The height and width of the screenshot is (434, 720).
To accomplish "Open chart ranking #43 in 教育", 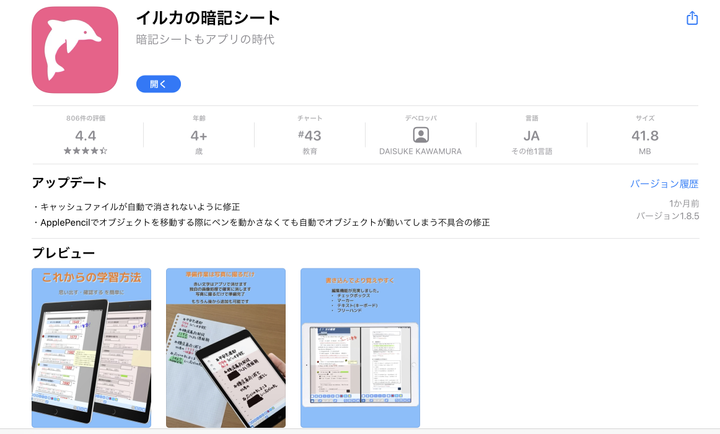I will [x=308, y=135].
